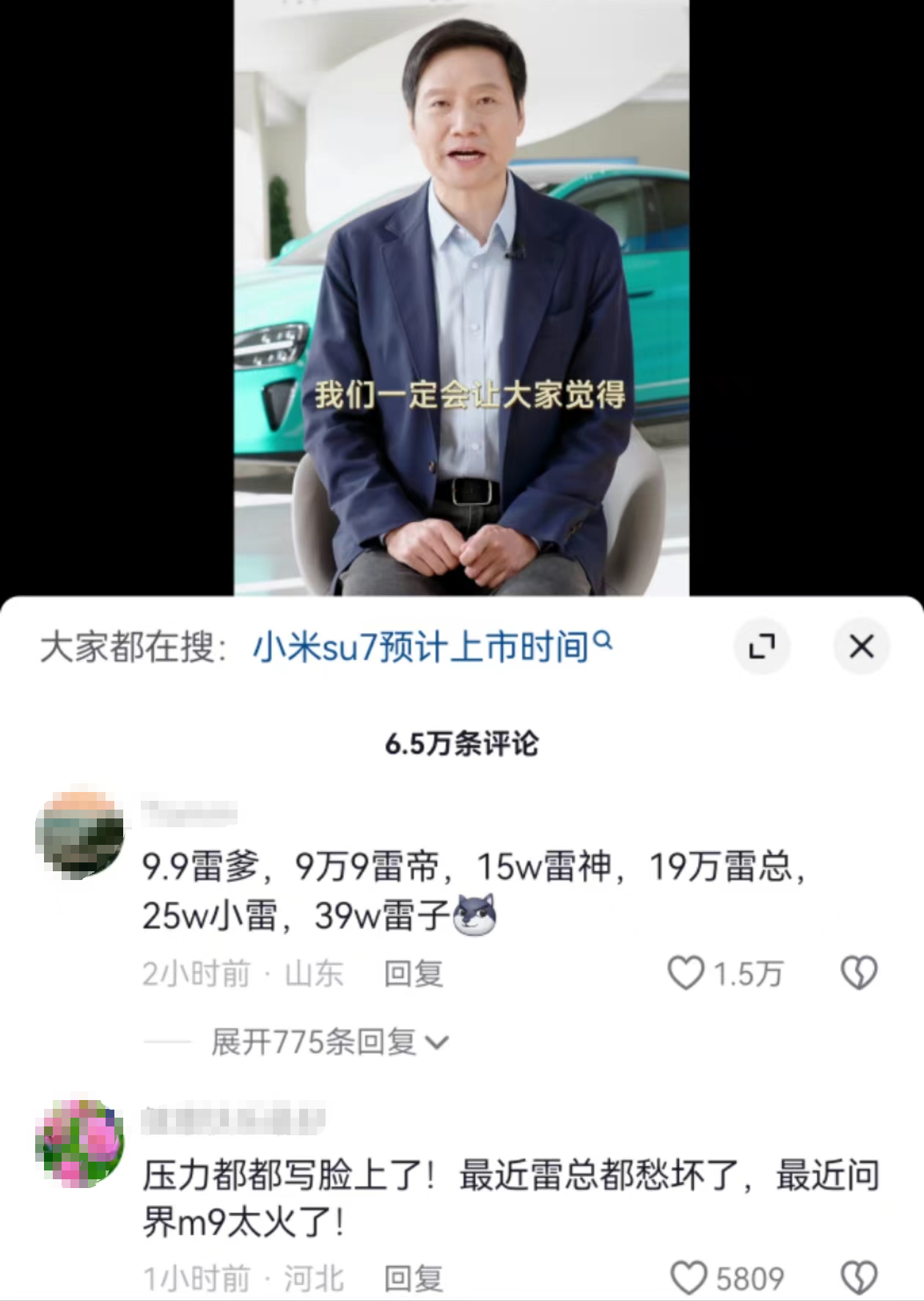924x1301 pixels.
Task: Reply to the comment from 山东
Action: pyautogui.click(x=414, y=974)
